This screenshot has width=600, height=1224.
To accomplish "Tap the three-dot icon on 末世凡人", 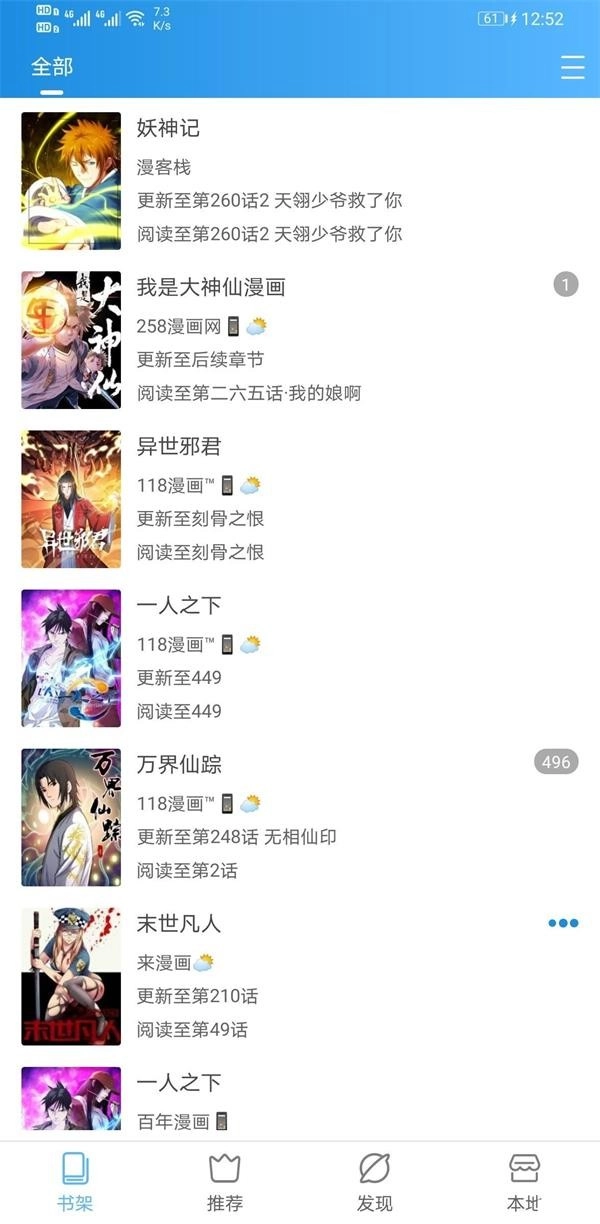I will [563, 923].
